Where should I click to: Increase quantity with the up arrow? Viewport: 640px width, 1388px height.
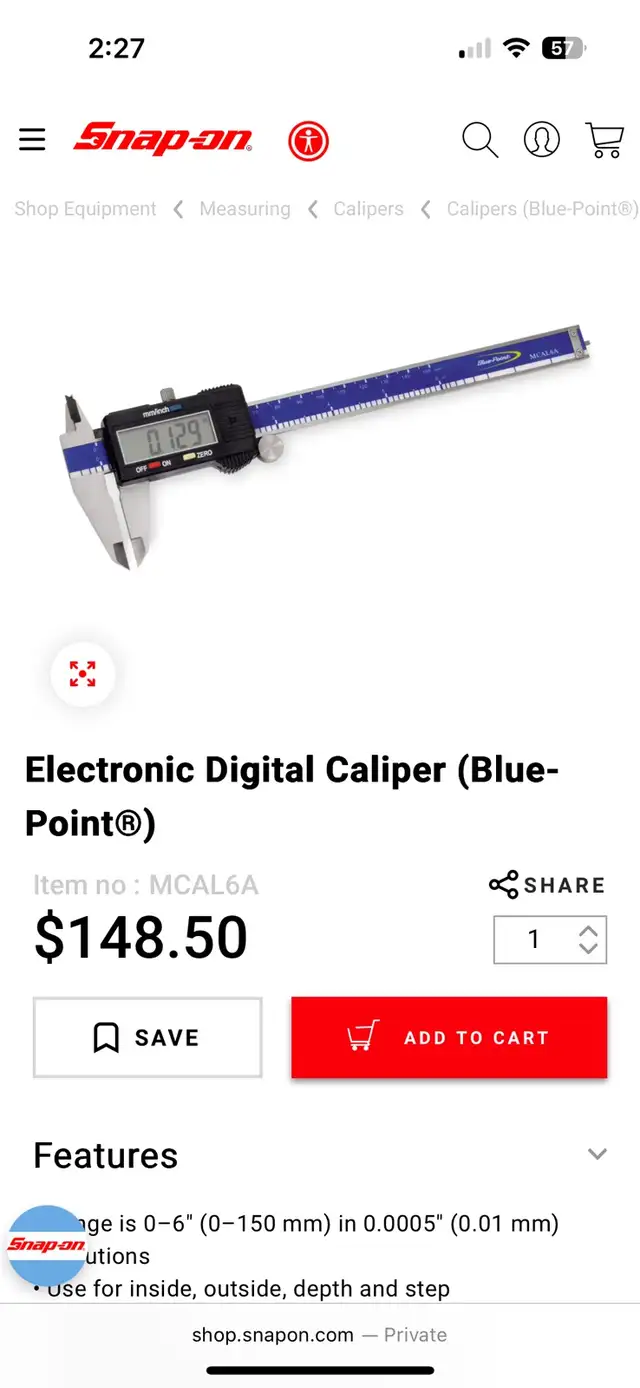coord(588,931)
